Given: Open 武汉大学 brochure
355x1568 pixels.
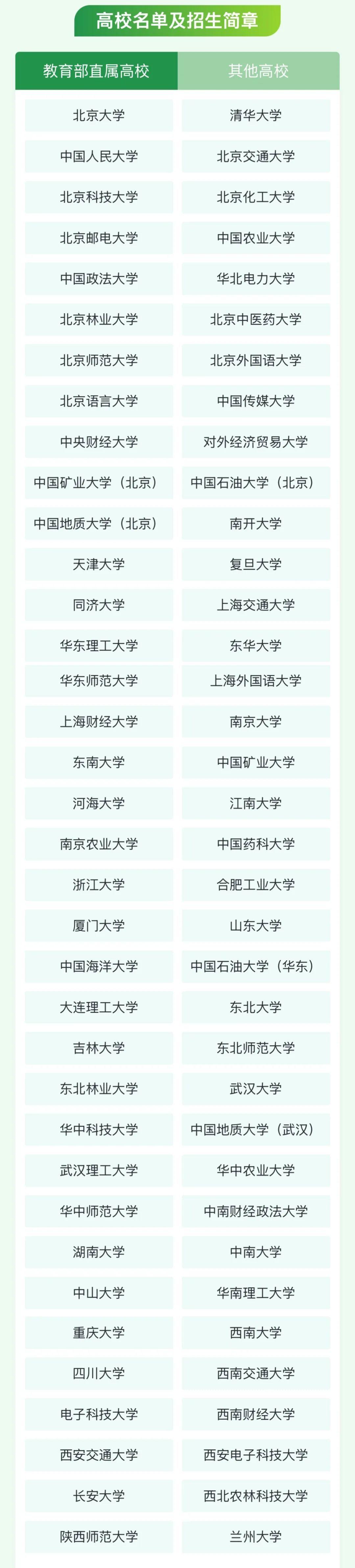Looking at the screenshot, I should pyautogui.click(x=255, y=1088).
